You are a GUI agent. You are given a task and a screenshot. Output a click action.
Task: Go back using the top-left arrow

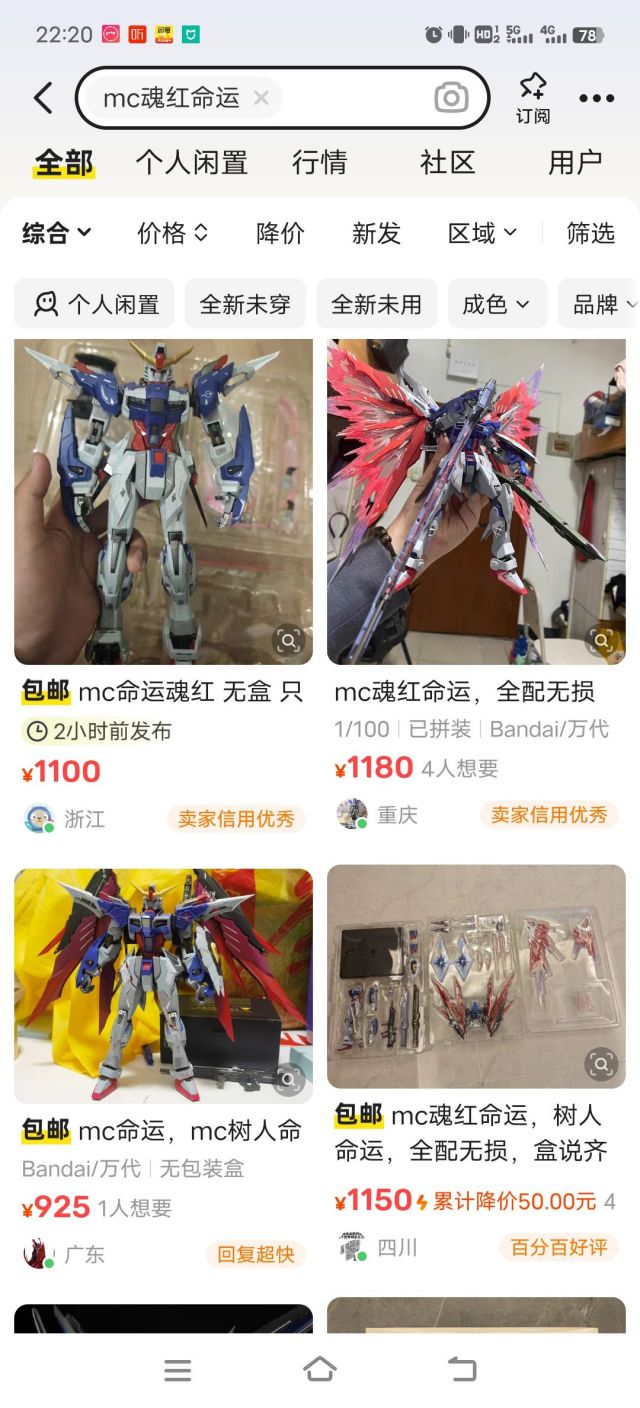pos(42,98)
